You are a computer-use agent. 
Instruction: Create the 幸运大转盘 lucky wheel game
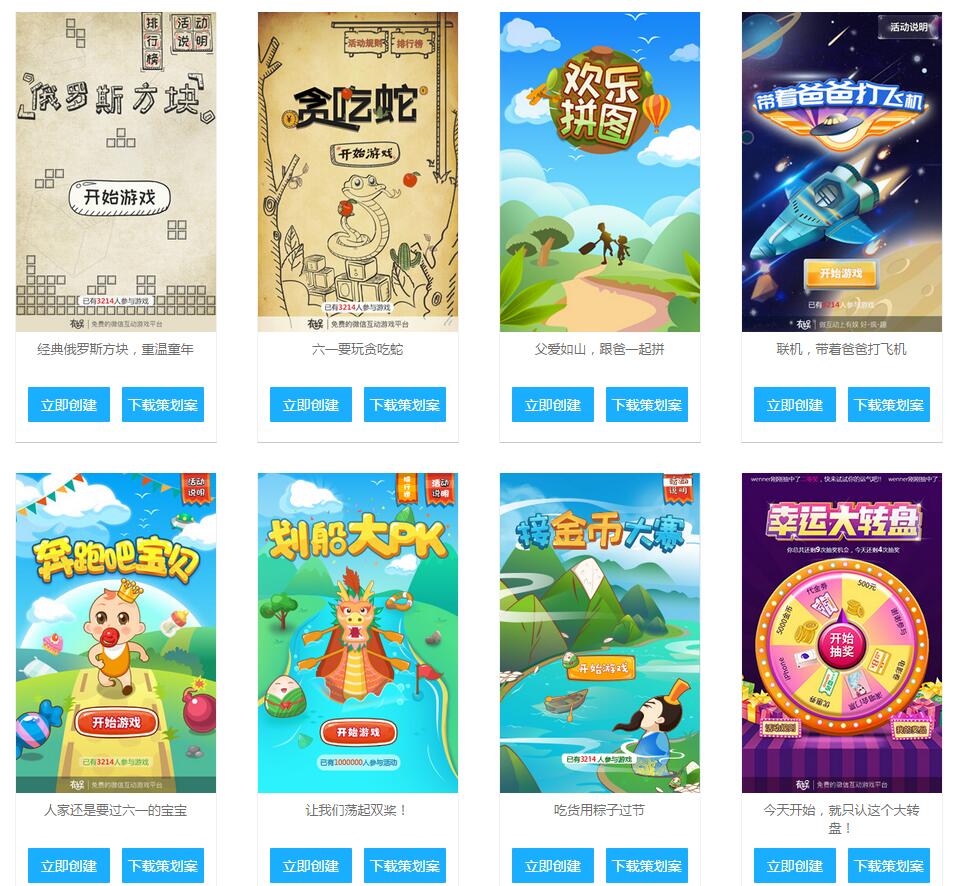click(795, 866)
